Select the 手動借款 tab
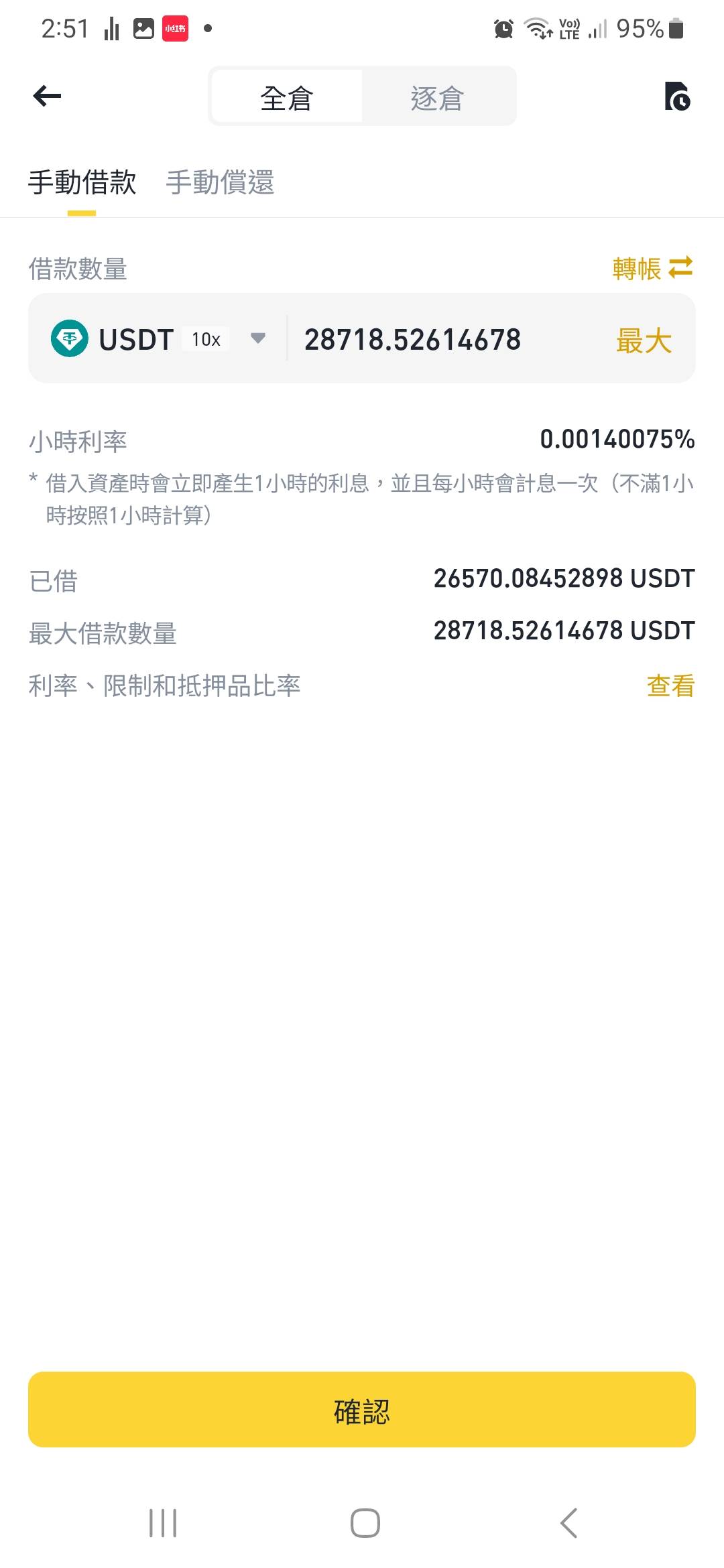 82,182
